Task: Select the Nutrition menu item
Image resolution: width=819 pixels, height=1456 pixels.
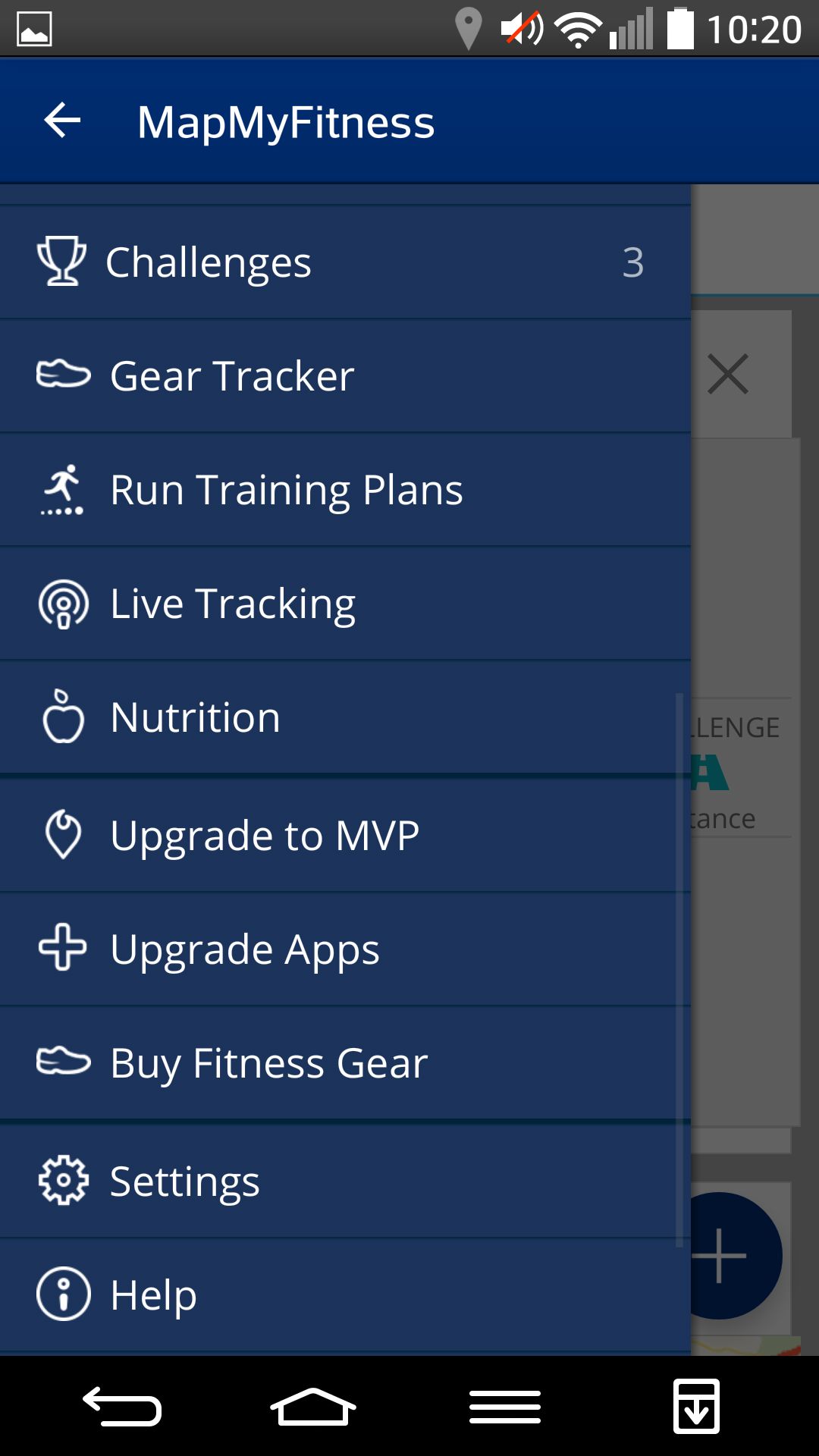Action: [345, 717]
